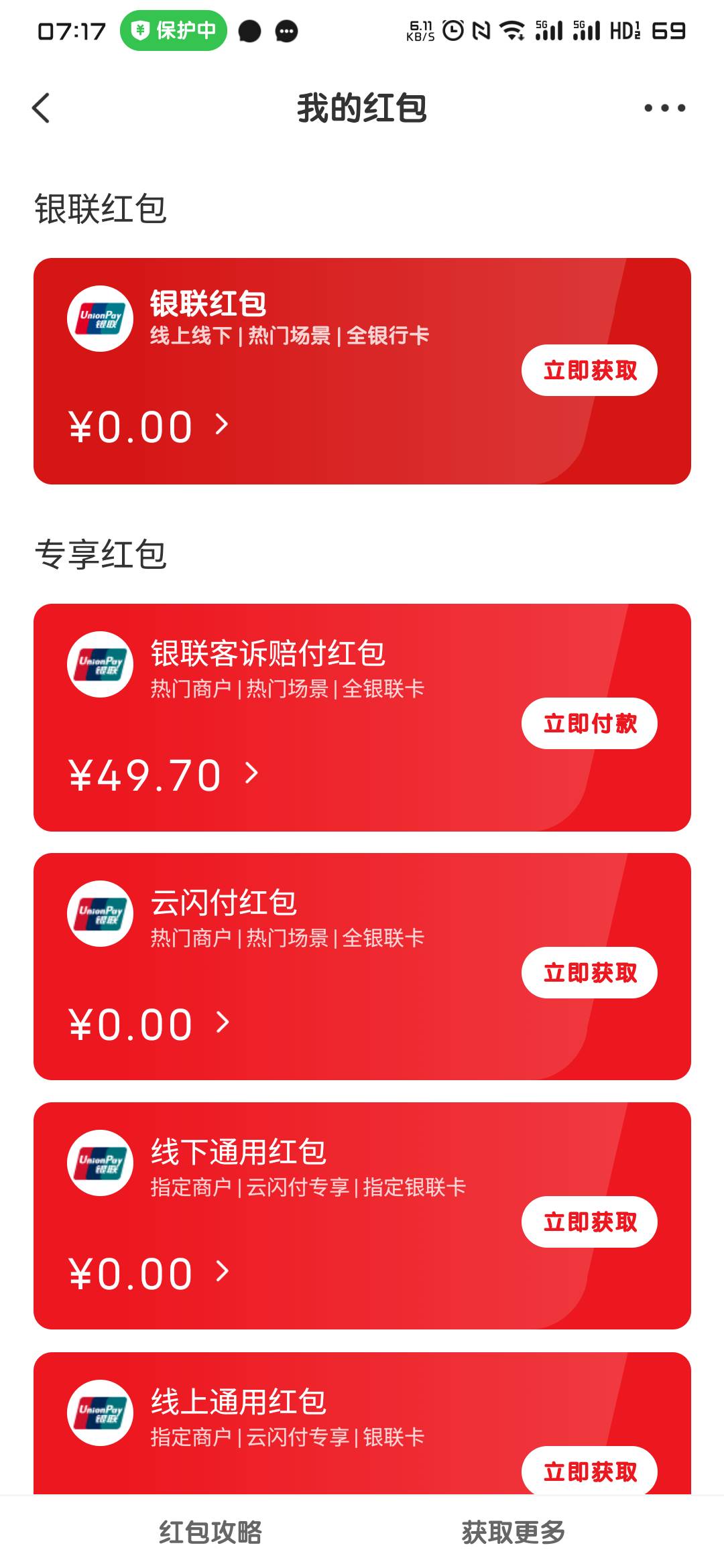The image size is (724, 1568).
Task: Tap 立即获取 on the 银联红包 card
Action: pos(589,371)
